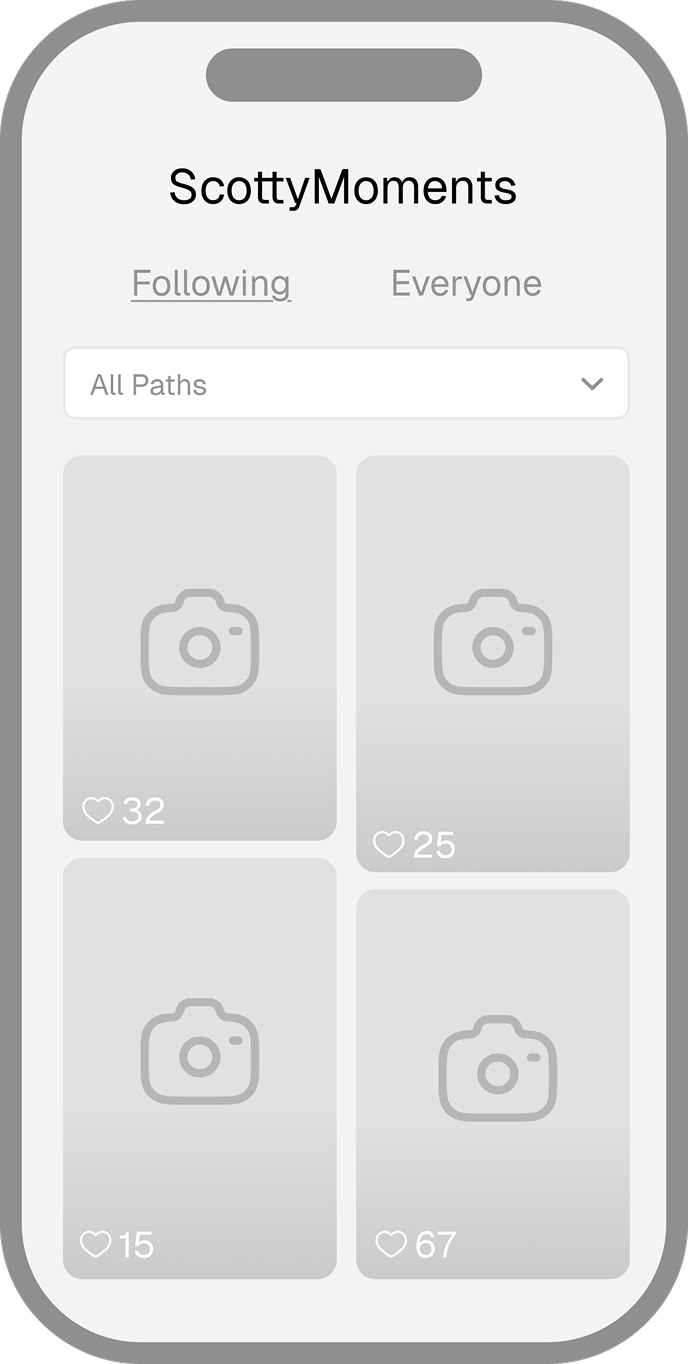Open the photo with 67 likes
Viewport: 688px width, 1364px height.
(493, 1084)
